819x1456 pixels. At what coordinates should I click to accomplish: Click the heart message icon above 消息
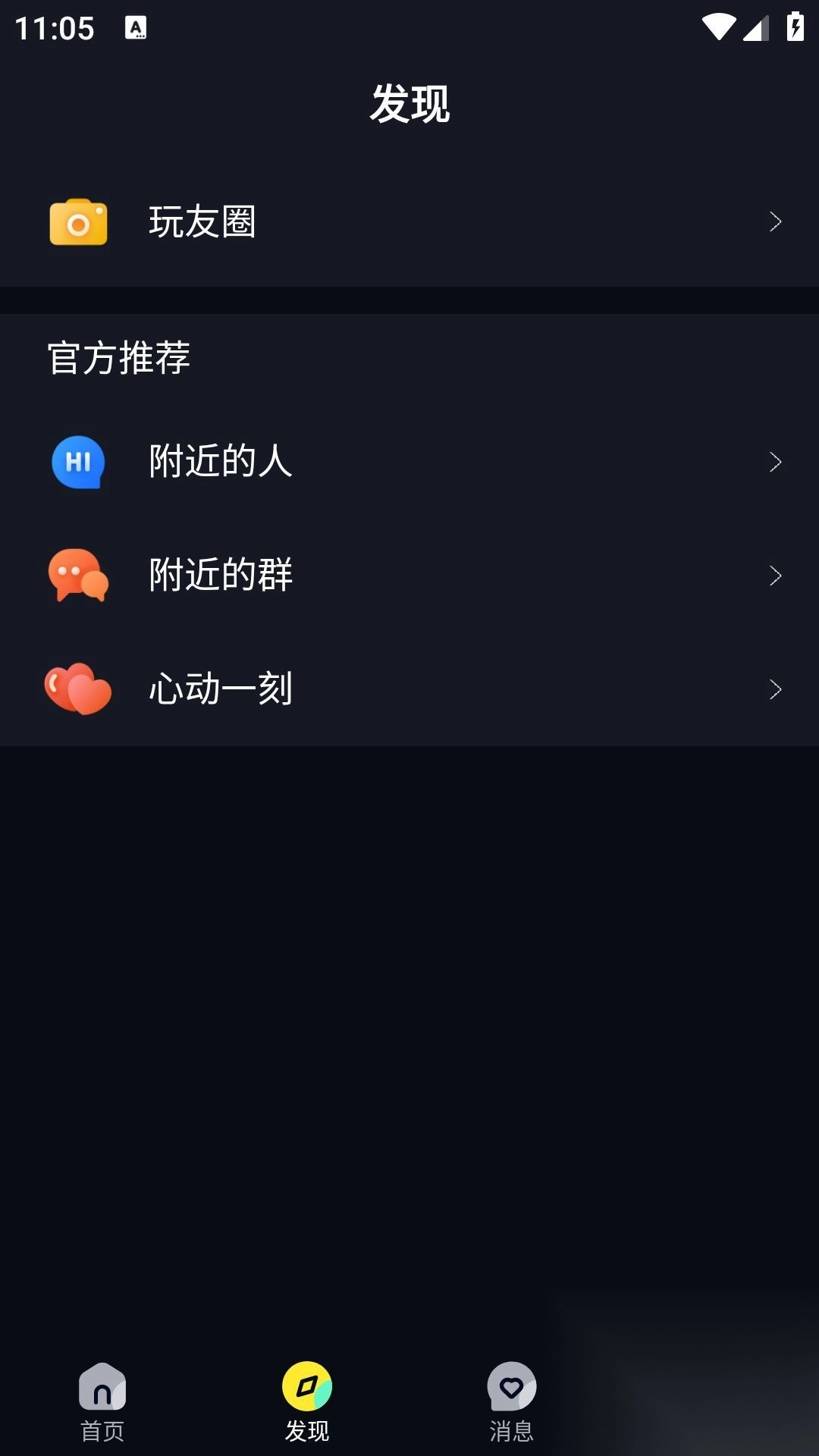coord(512,1385)
